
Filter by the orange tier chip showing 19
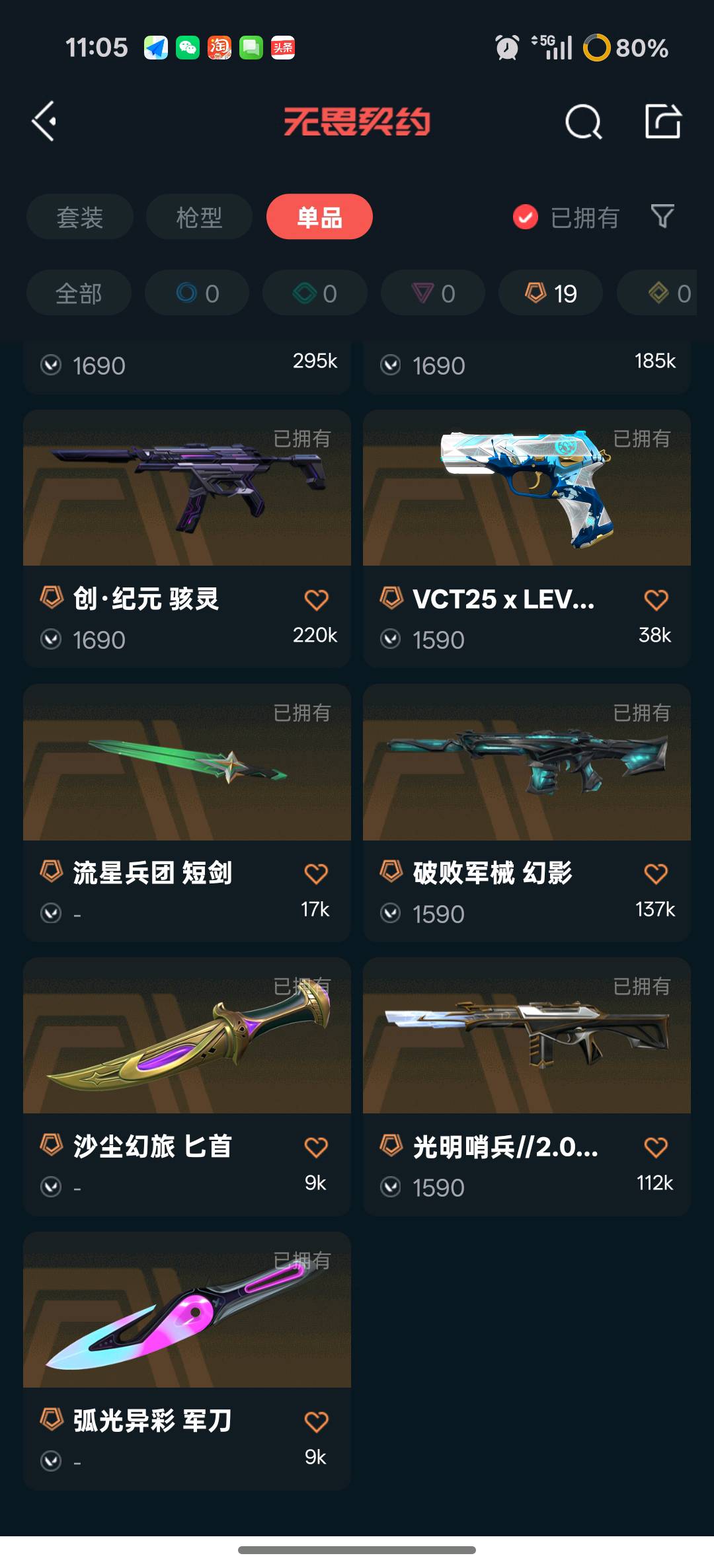[550, 293]
